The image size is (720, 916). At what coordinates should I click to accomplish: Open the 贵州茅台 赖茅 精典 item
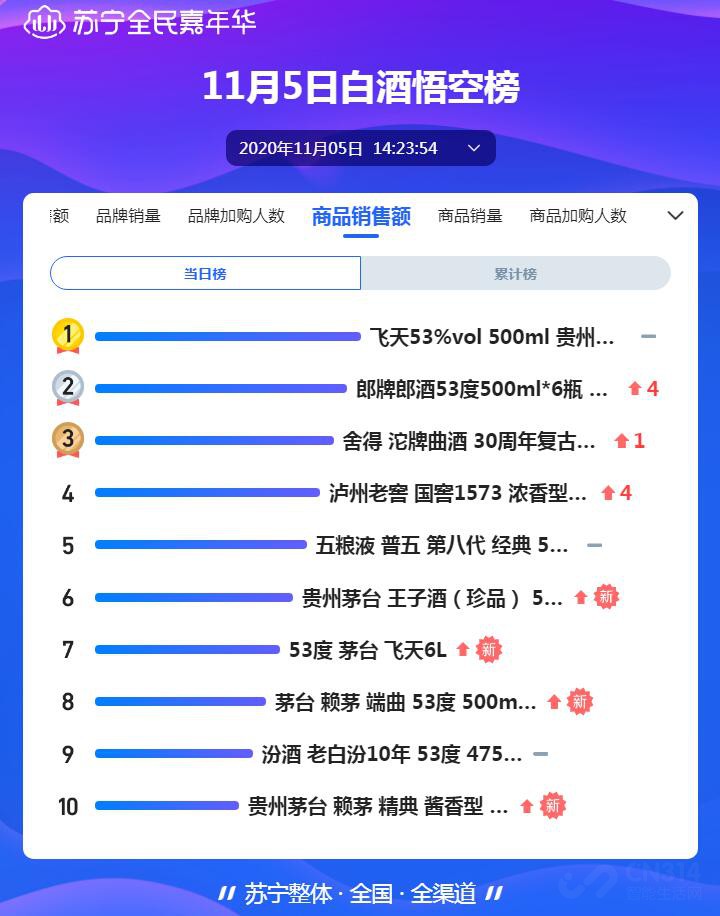(378, 806)
